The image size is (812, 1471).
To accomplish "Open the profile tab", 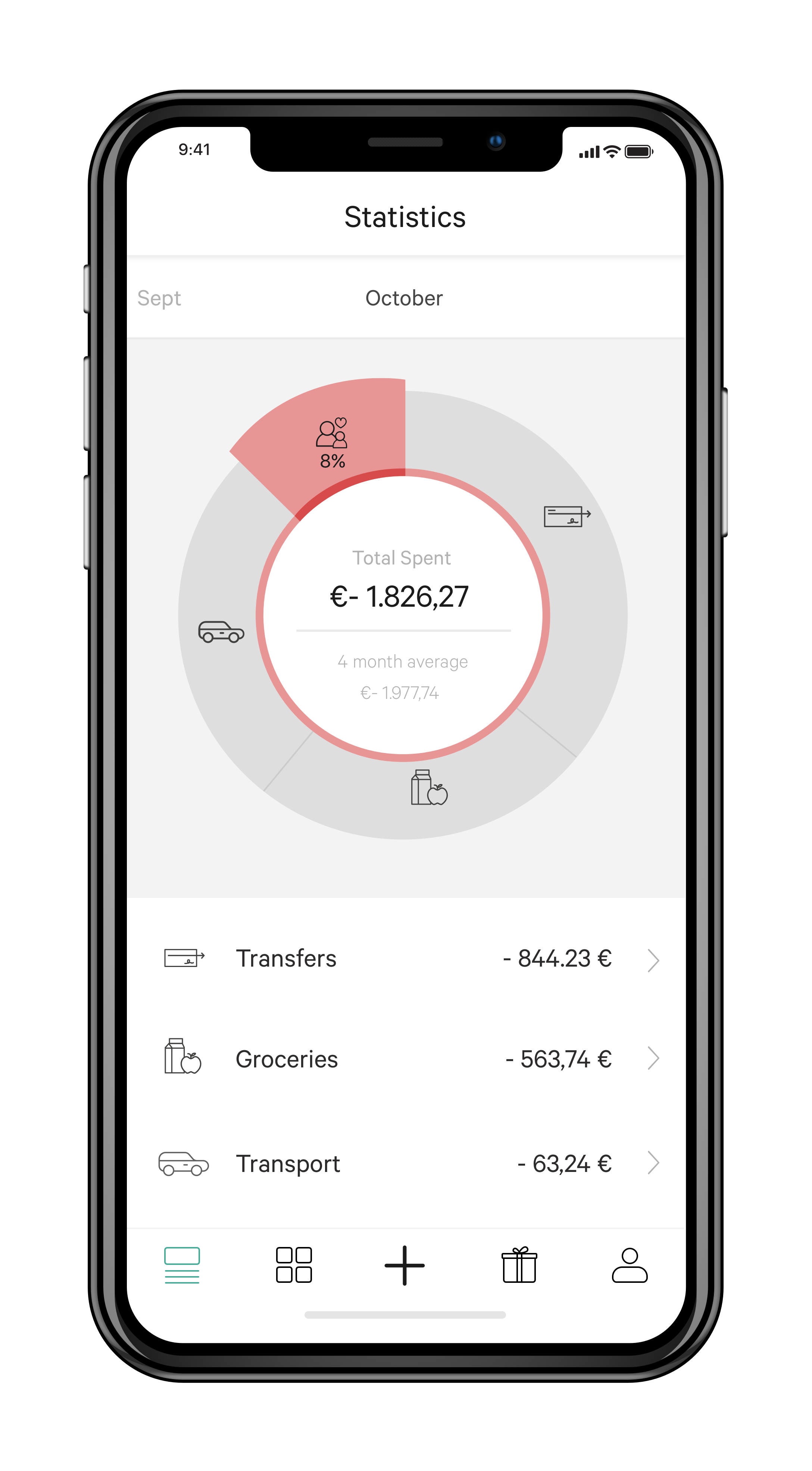I will [630, 1265].
